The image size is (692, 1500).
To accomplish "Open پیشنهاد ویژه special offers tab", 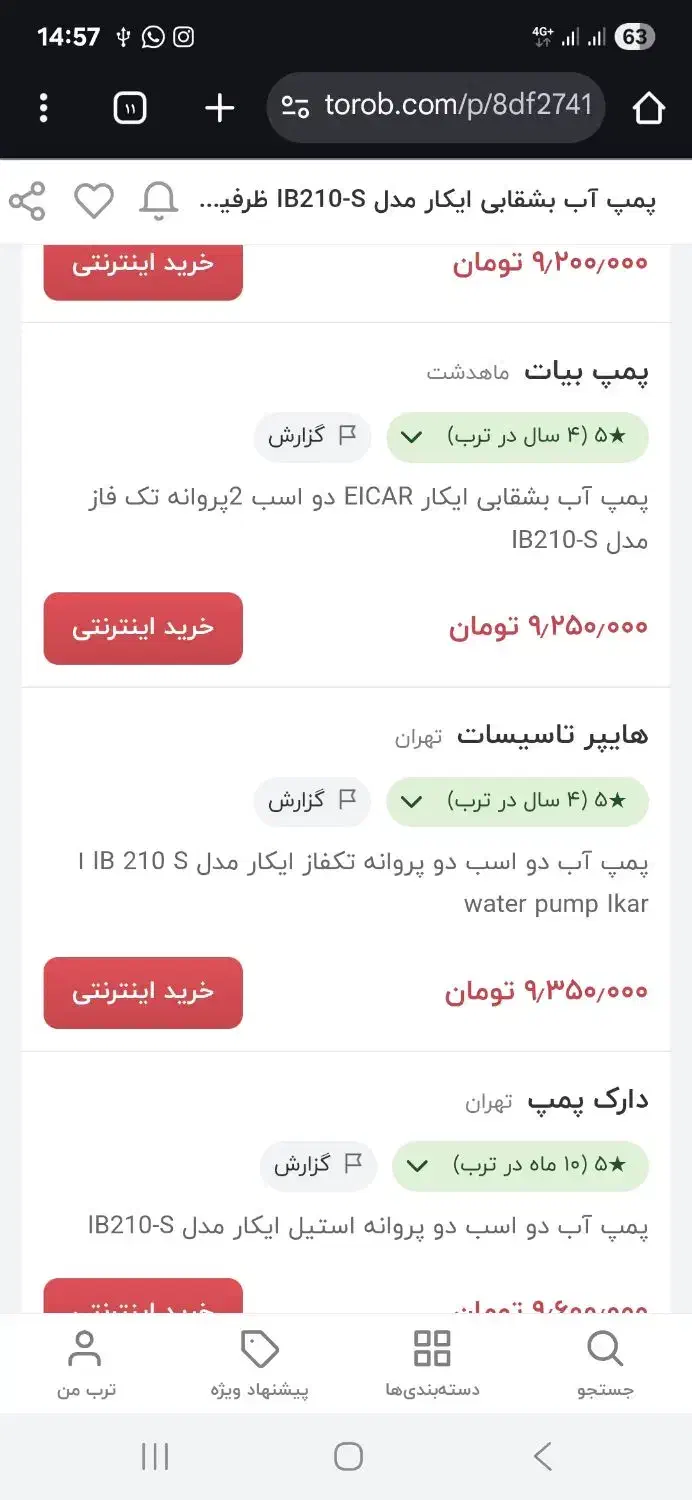I will tap(260, 1363).
